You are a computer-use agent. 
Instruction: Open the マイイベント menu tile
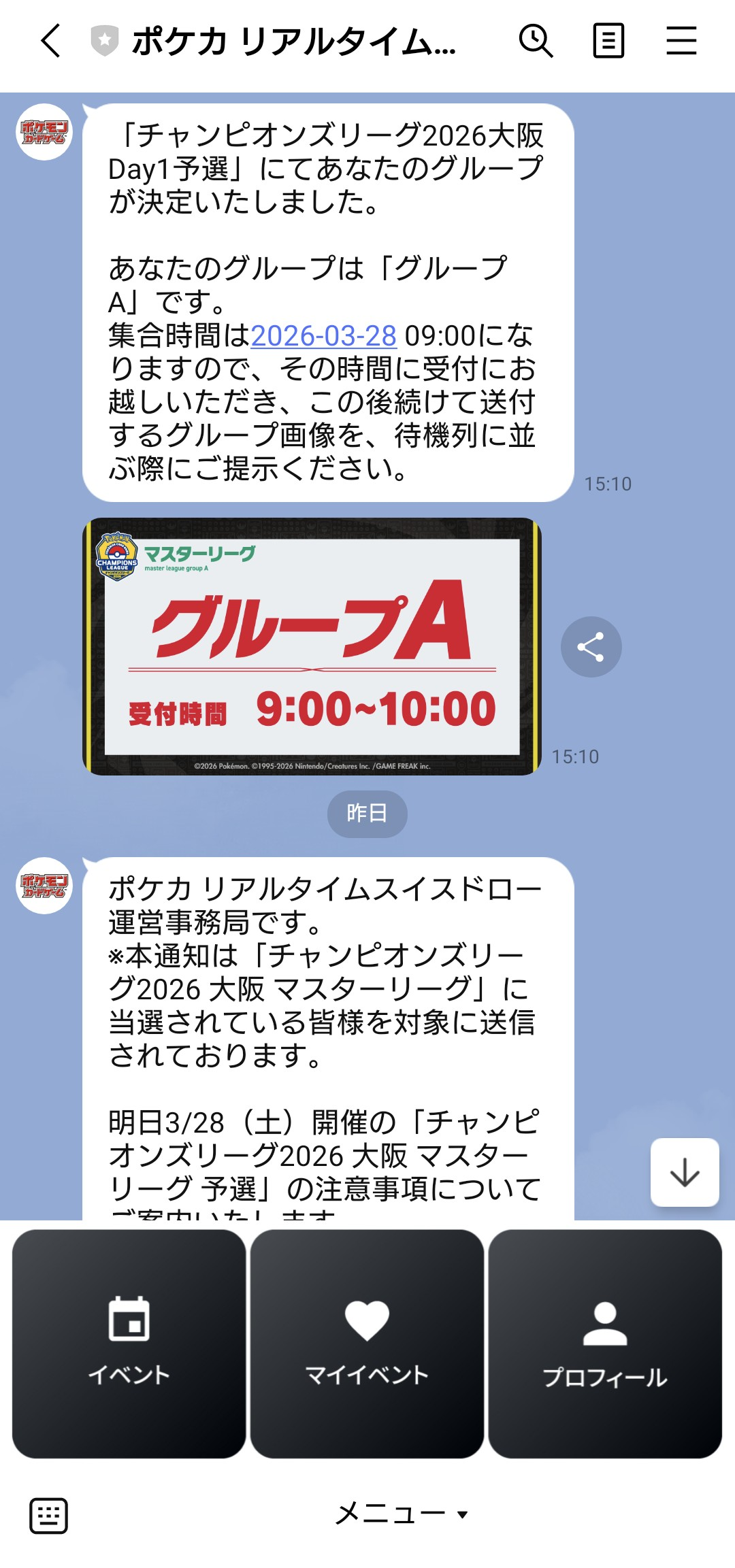[x=367, y=1344]
